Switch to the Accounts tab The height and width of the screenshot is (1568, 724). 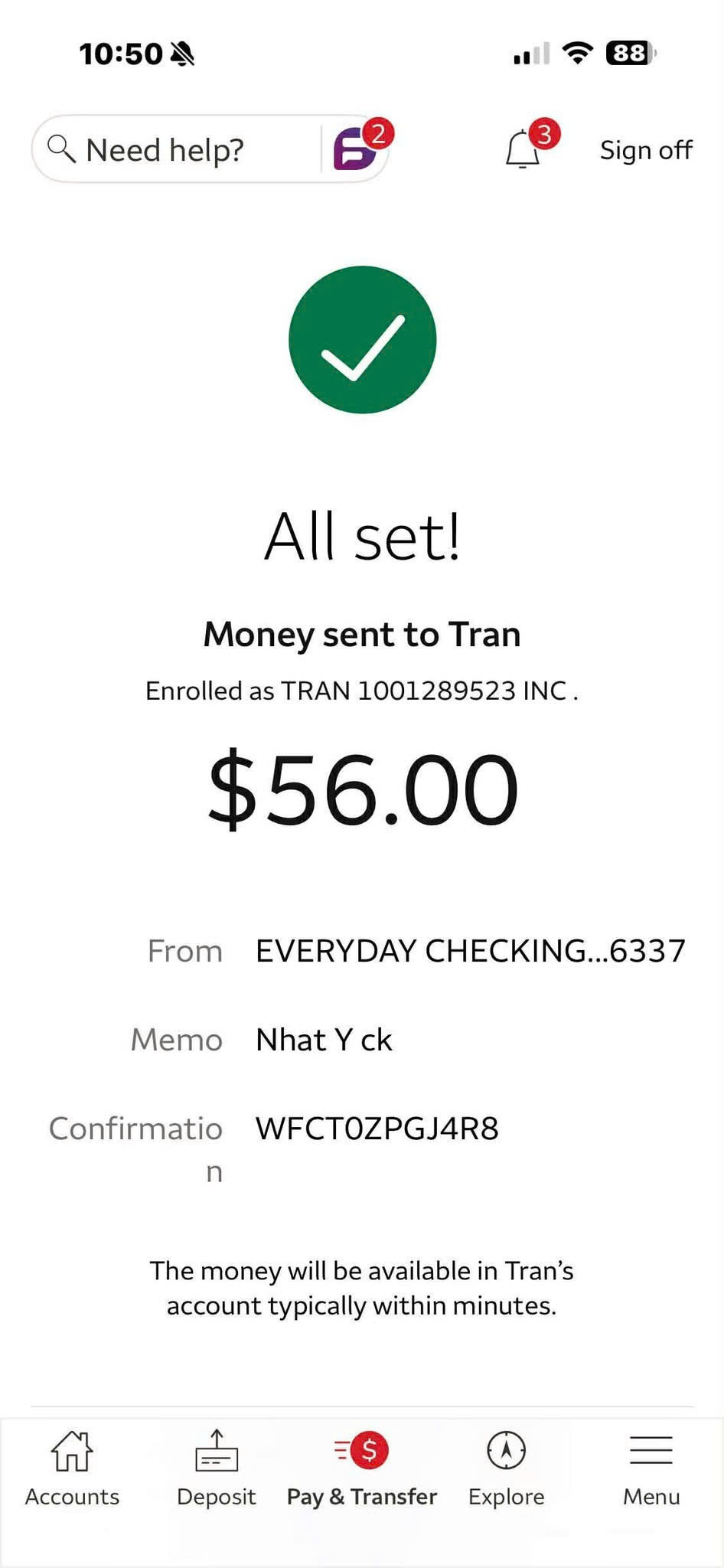(x=72, y=1470)
